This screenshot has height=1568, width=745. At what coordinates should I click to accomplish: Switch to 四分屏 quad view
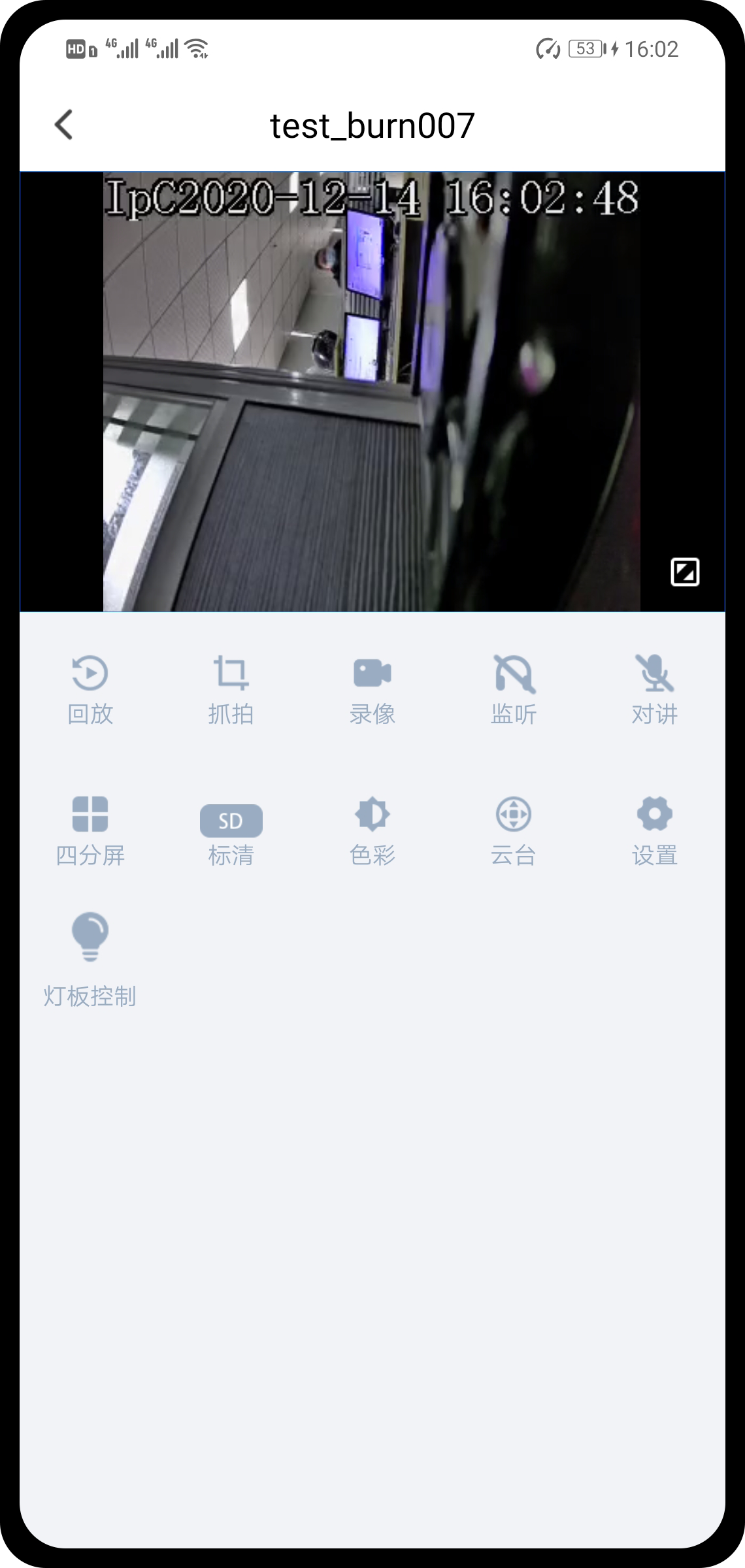click(x=90, y=830)
